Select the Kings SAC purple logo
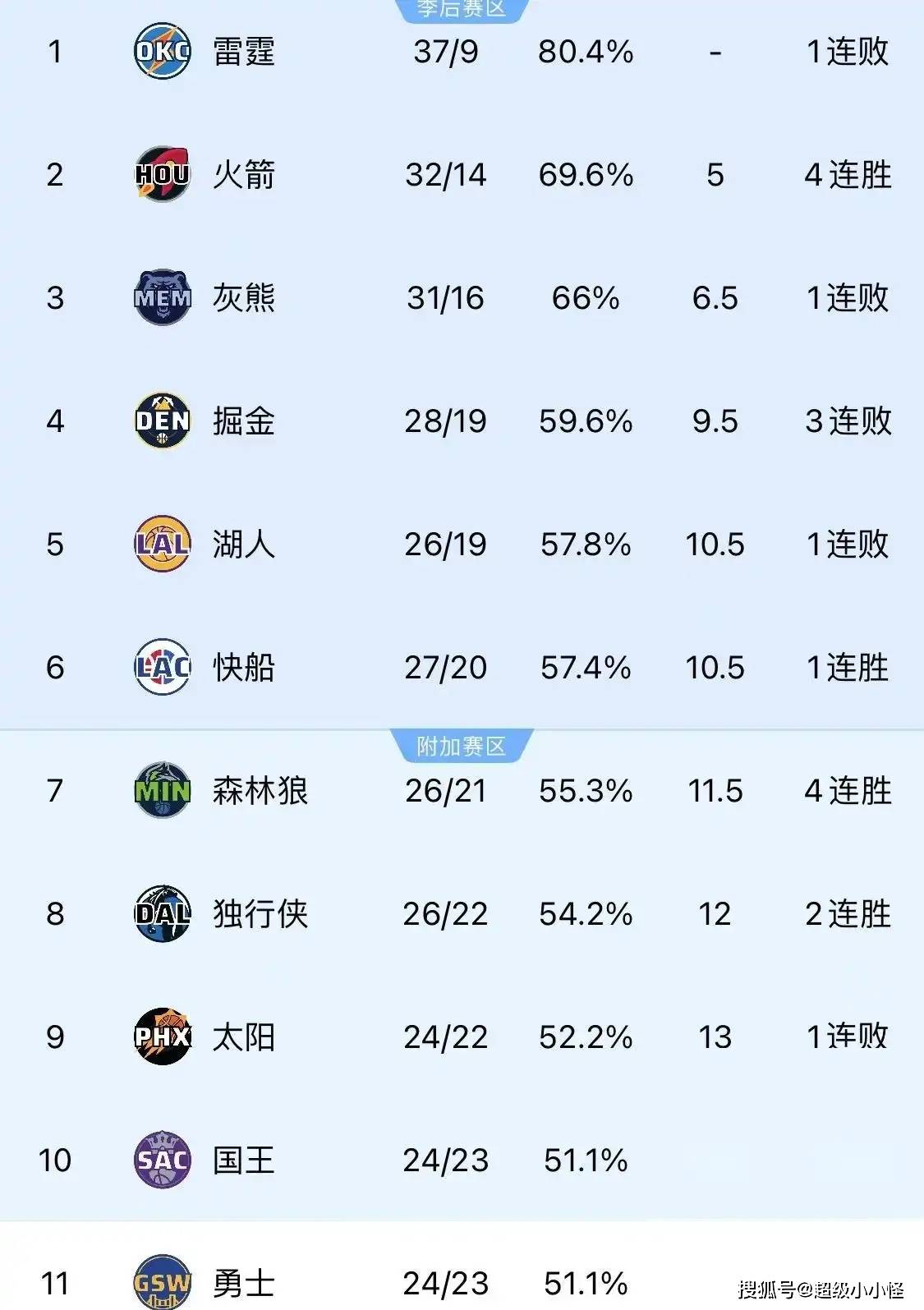 162,1161
